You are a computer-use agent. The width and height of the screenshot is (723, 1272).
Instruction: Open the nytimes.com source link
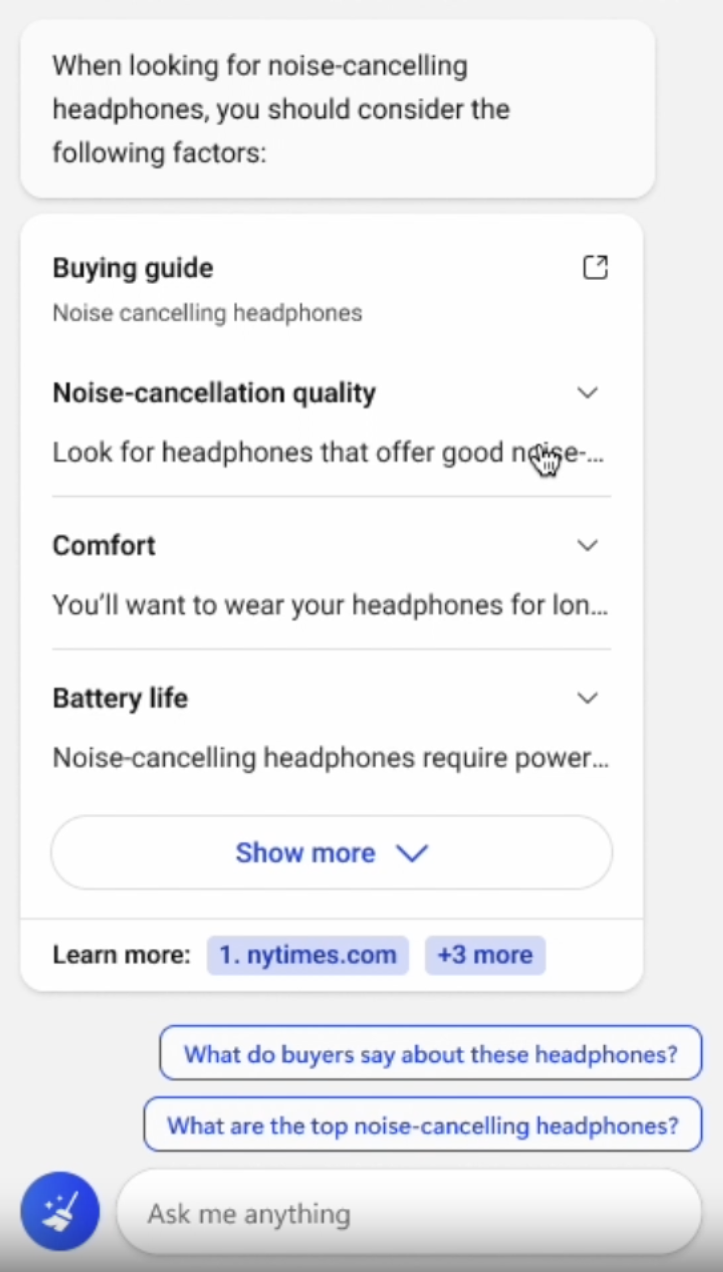click(308, 955)
